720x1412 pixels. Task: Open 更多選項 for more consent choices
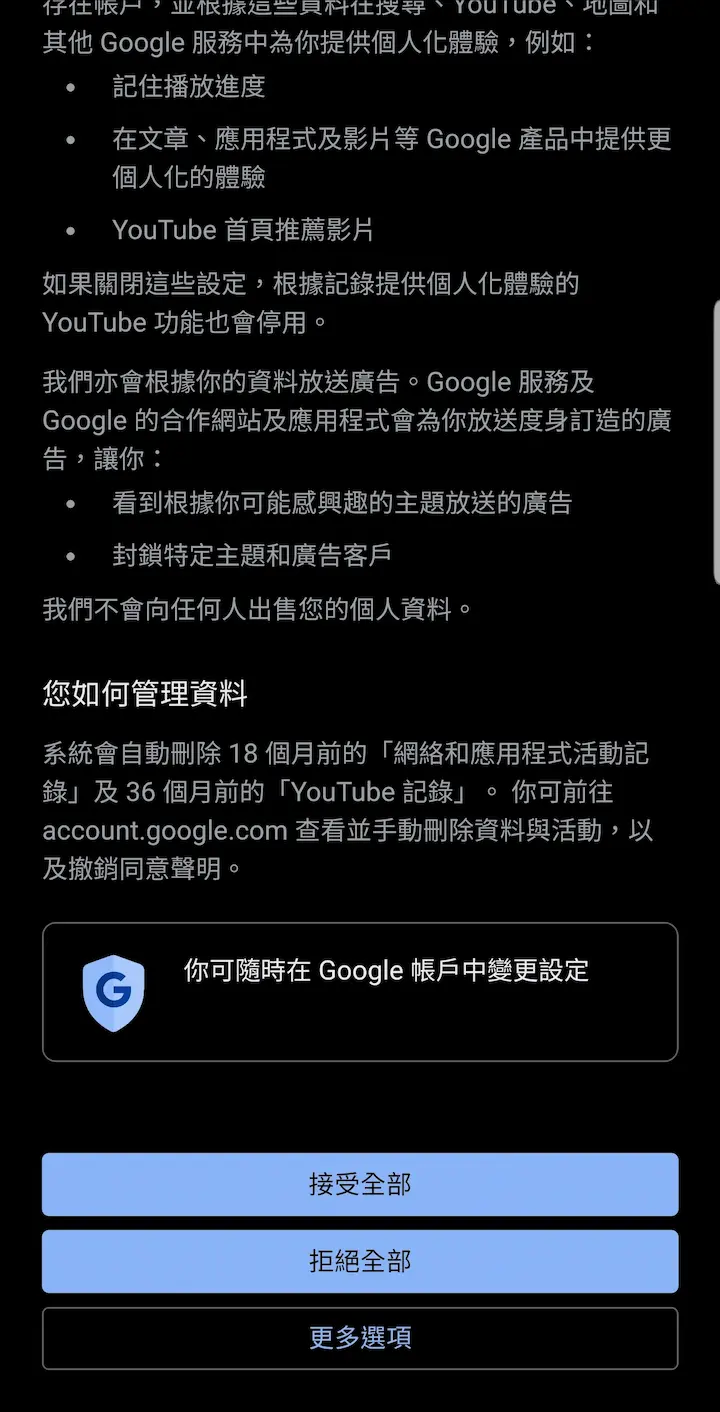[x=360, y=1337]
